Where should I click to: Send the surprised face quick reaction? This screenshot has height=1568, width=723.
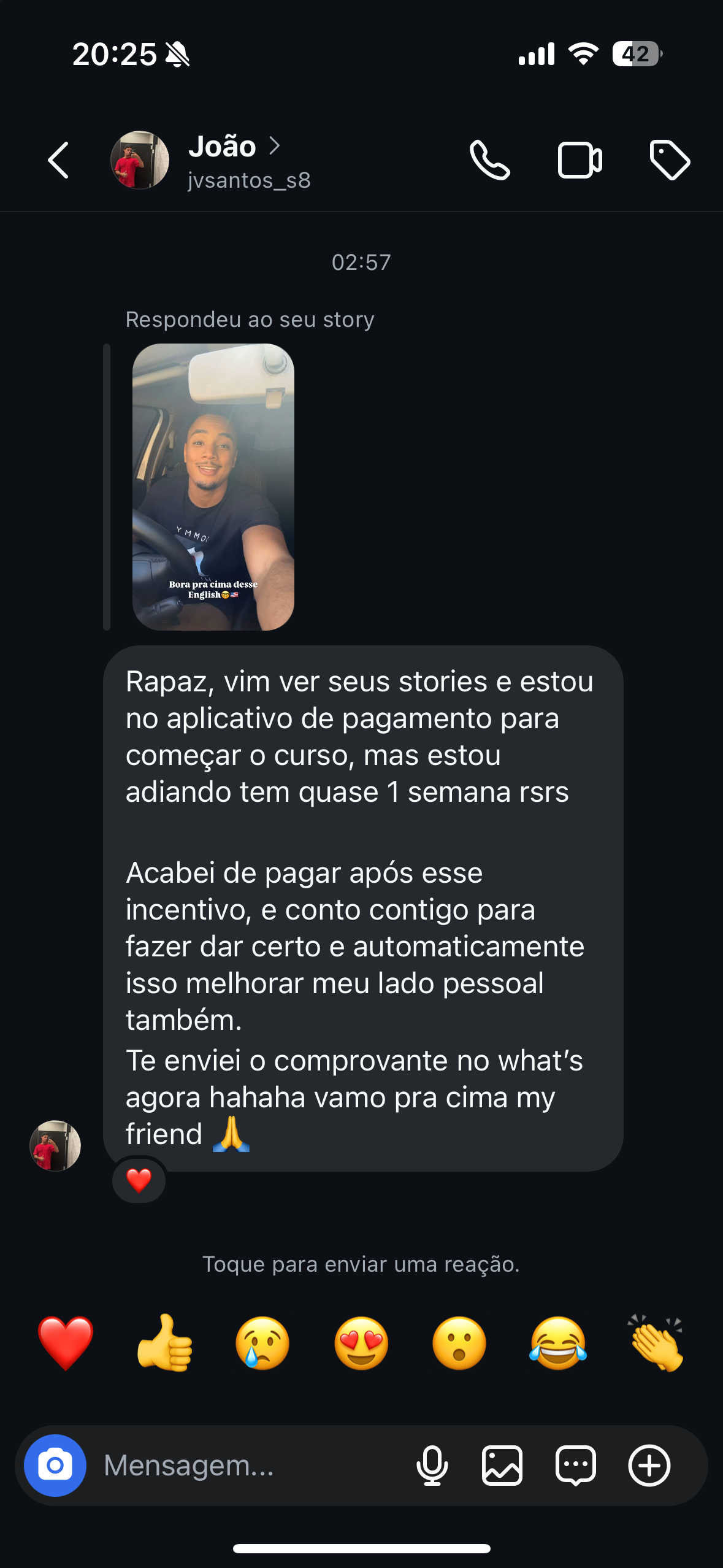(459, 1343)
